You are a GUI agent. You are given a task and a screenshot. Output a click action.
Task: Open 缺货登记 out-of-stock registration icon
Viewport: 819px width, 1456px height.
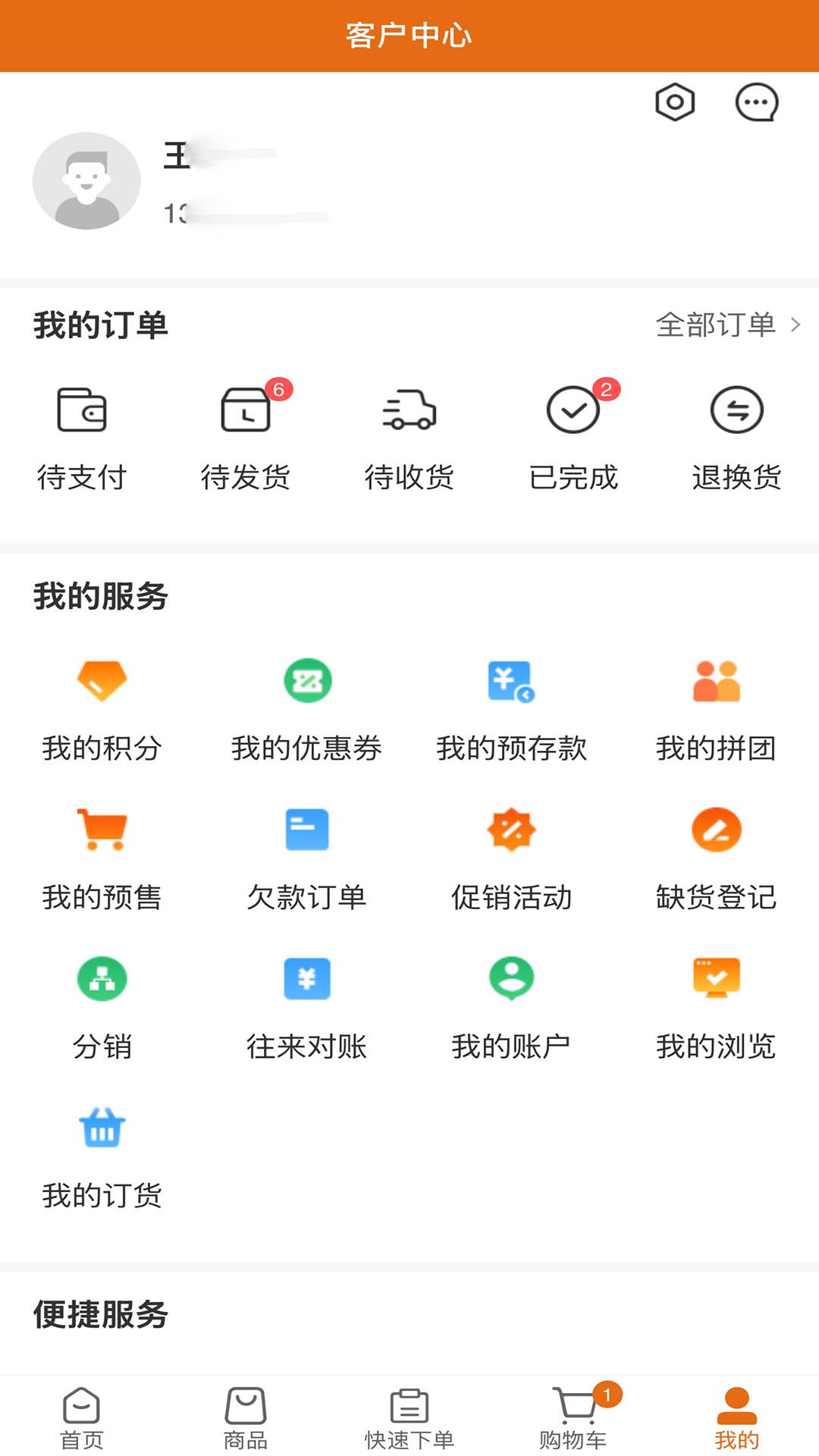pyautogui.click(x=717, y=830)
